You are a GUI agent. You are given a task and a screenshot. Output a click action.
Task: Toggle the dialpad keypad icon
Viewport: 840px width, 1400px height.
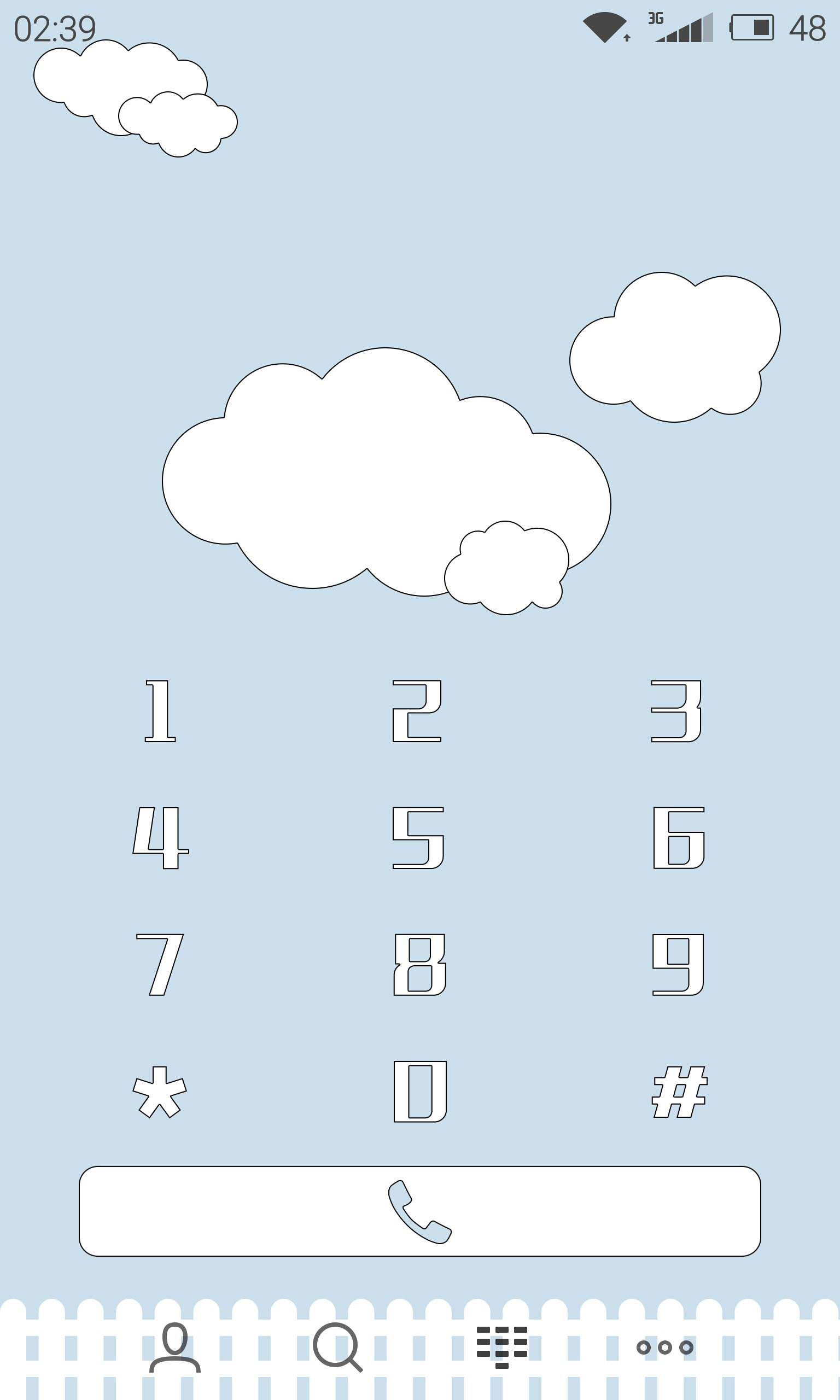coord(501,1347)
